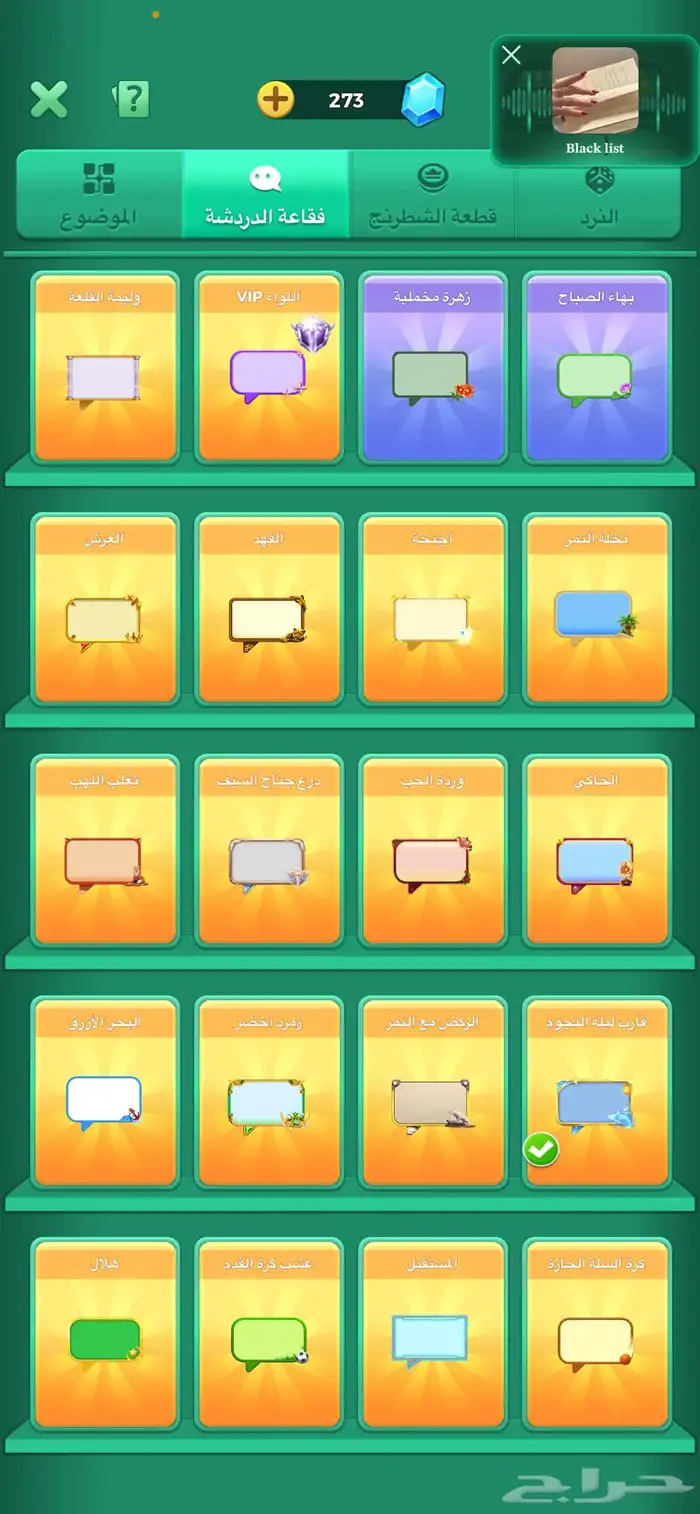The height and width of the screenshot is (1514, 700).
Task: Tap the ثعلب اللهب bubble card
Action: click(104, 852)
